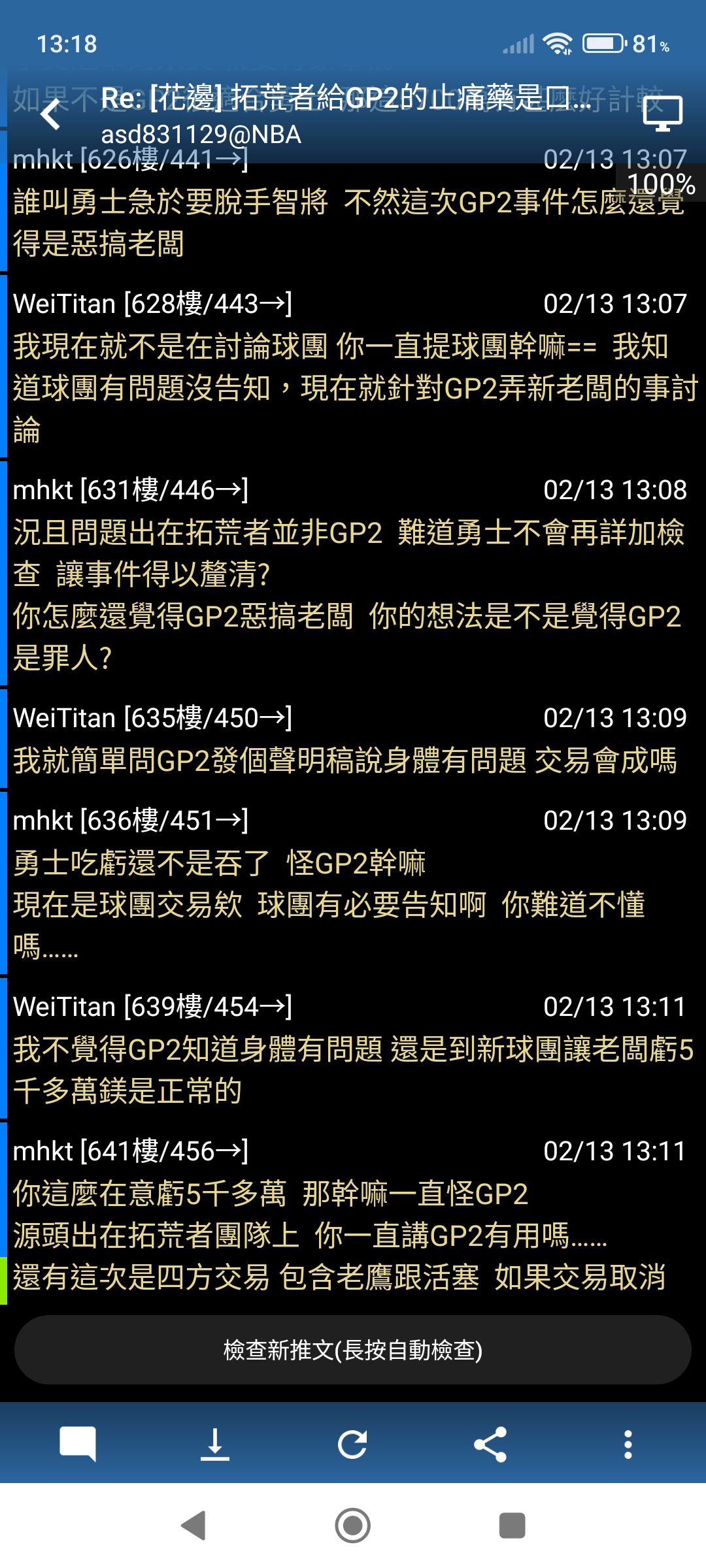
Task: Open the comment bubble to reply
Action: [78, 1444]
